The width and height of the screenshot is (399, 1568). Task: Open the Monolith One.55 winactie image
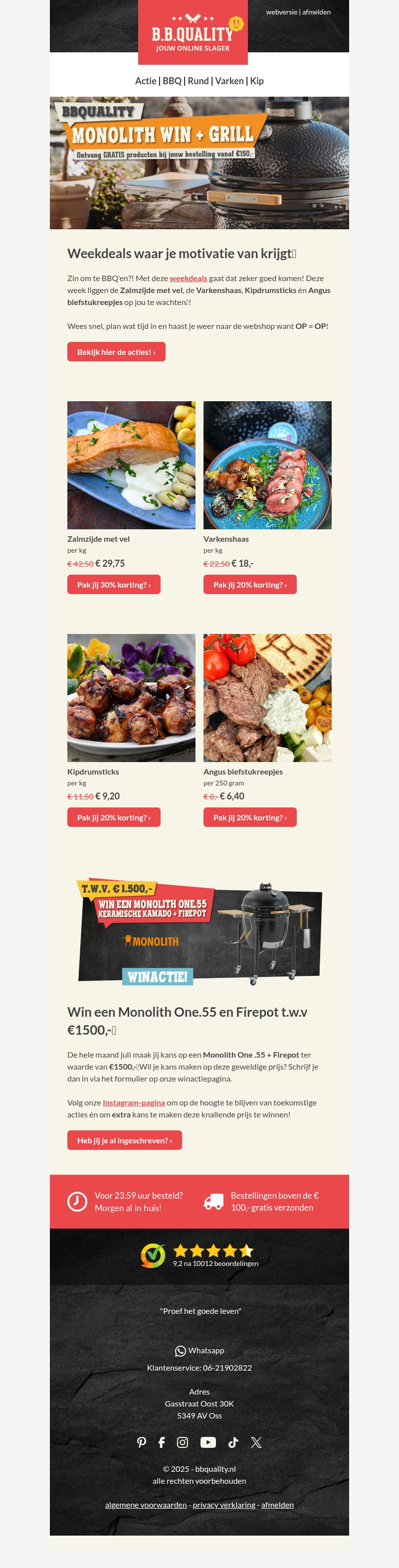point(199,932)
